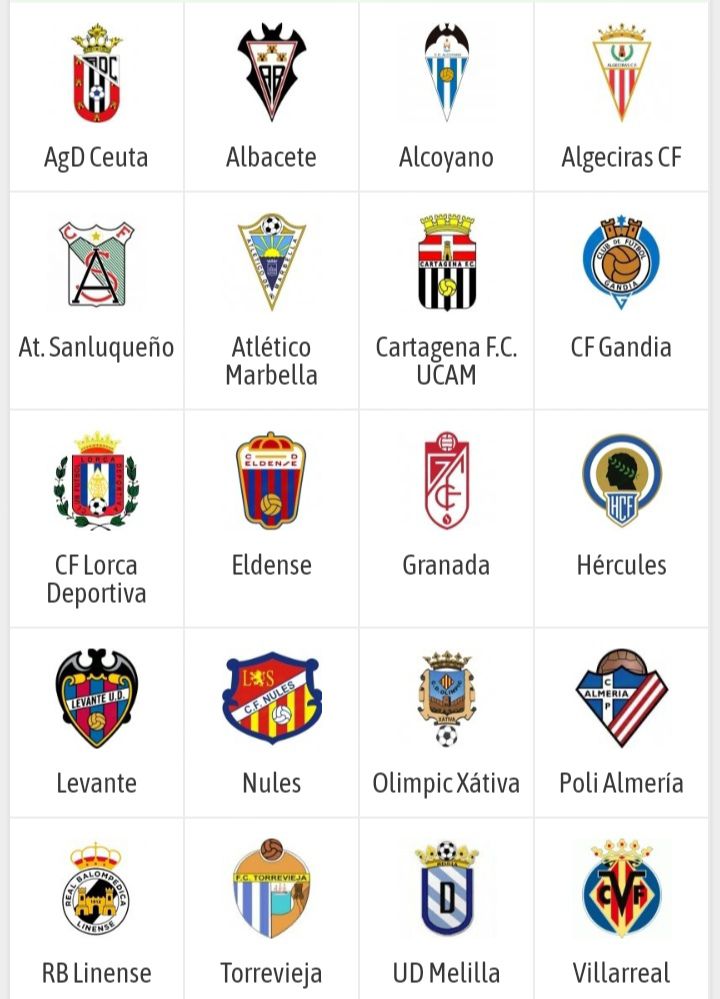Open UD Melilla team page
The width and height of the screenshot is (720, 999).
point(446,910)
